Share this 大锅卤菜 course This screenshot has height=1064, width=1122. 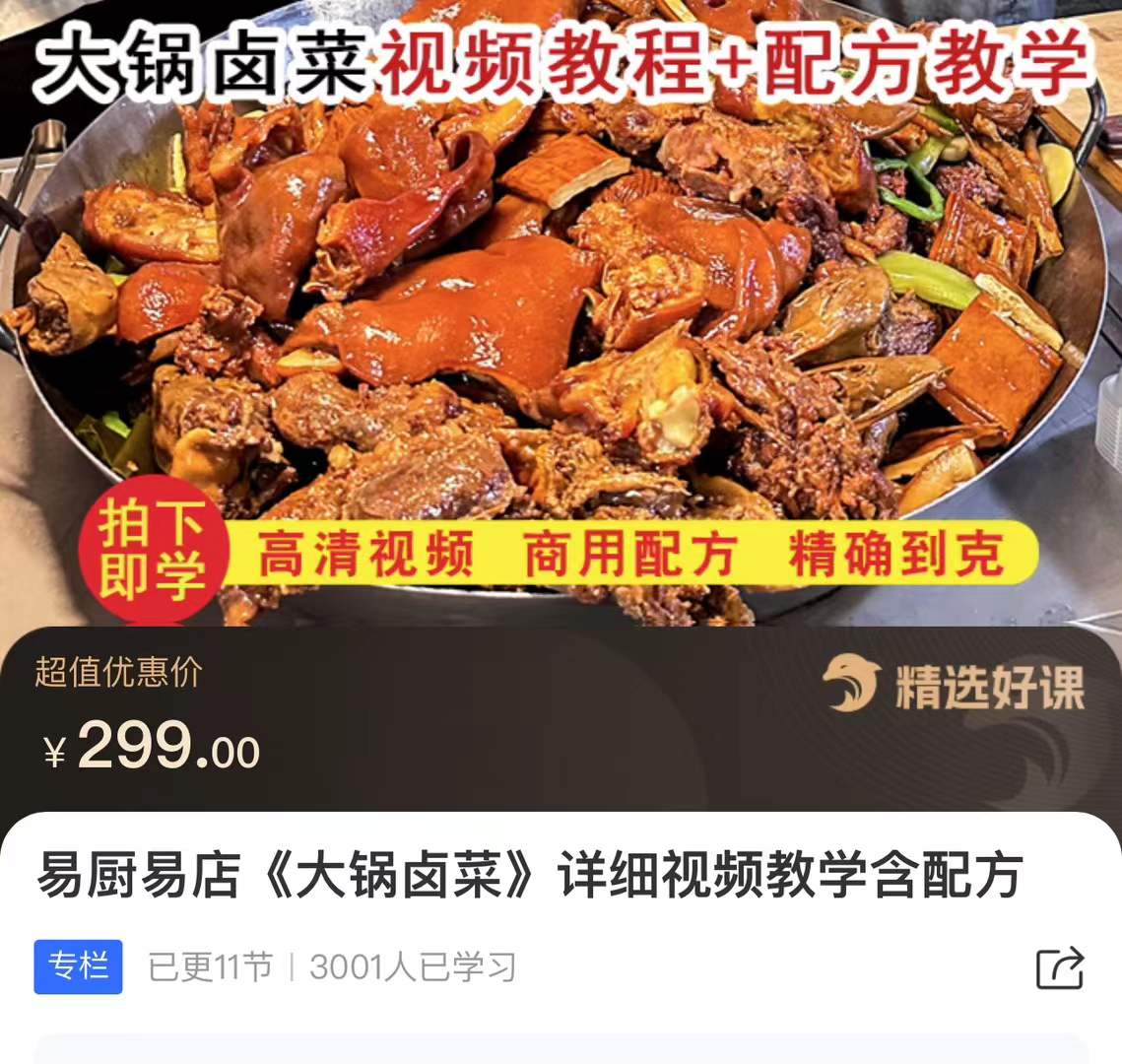[1060, 967]
